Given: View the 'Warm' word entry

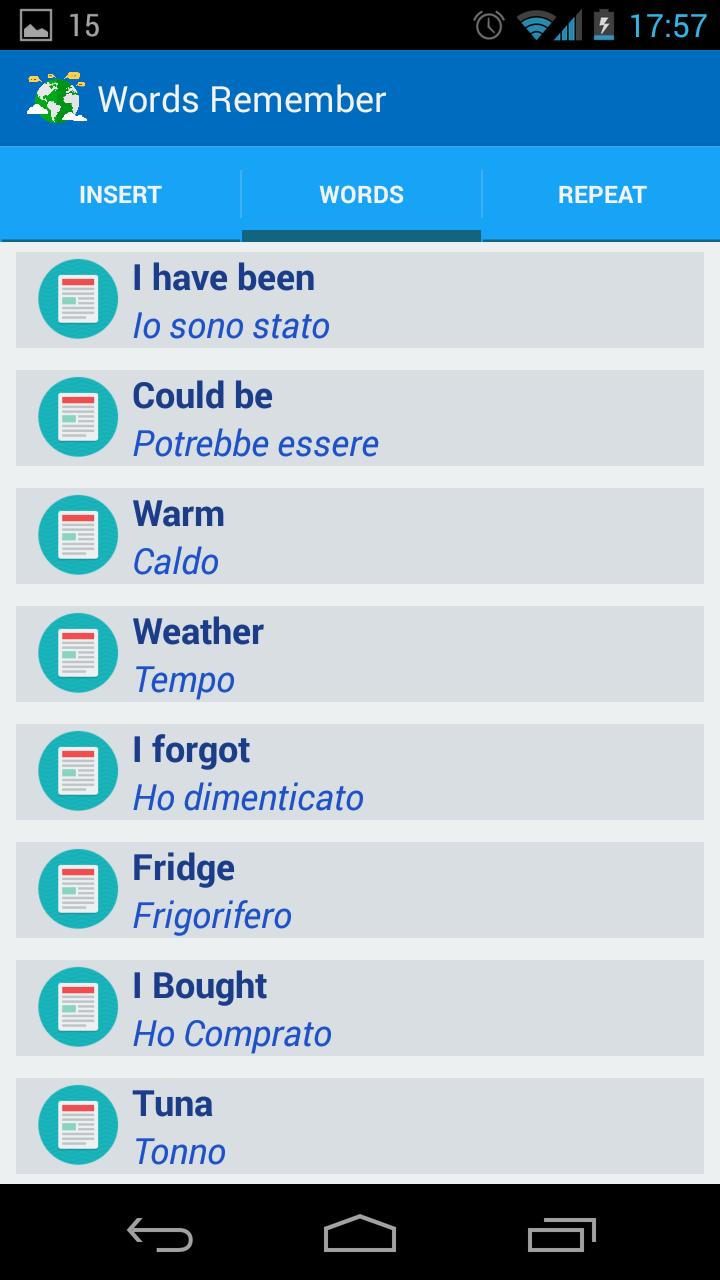Looking at the screenshot, I should [360, 536].
